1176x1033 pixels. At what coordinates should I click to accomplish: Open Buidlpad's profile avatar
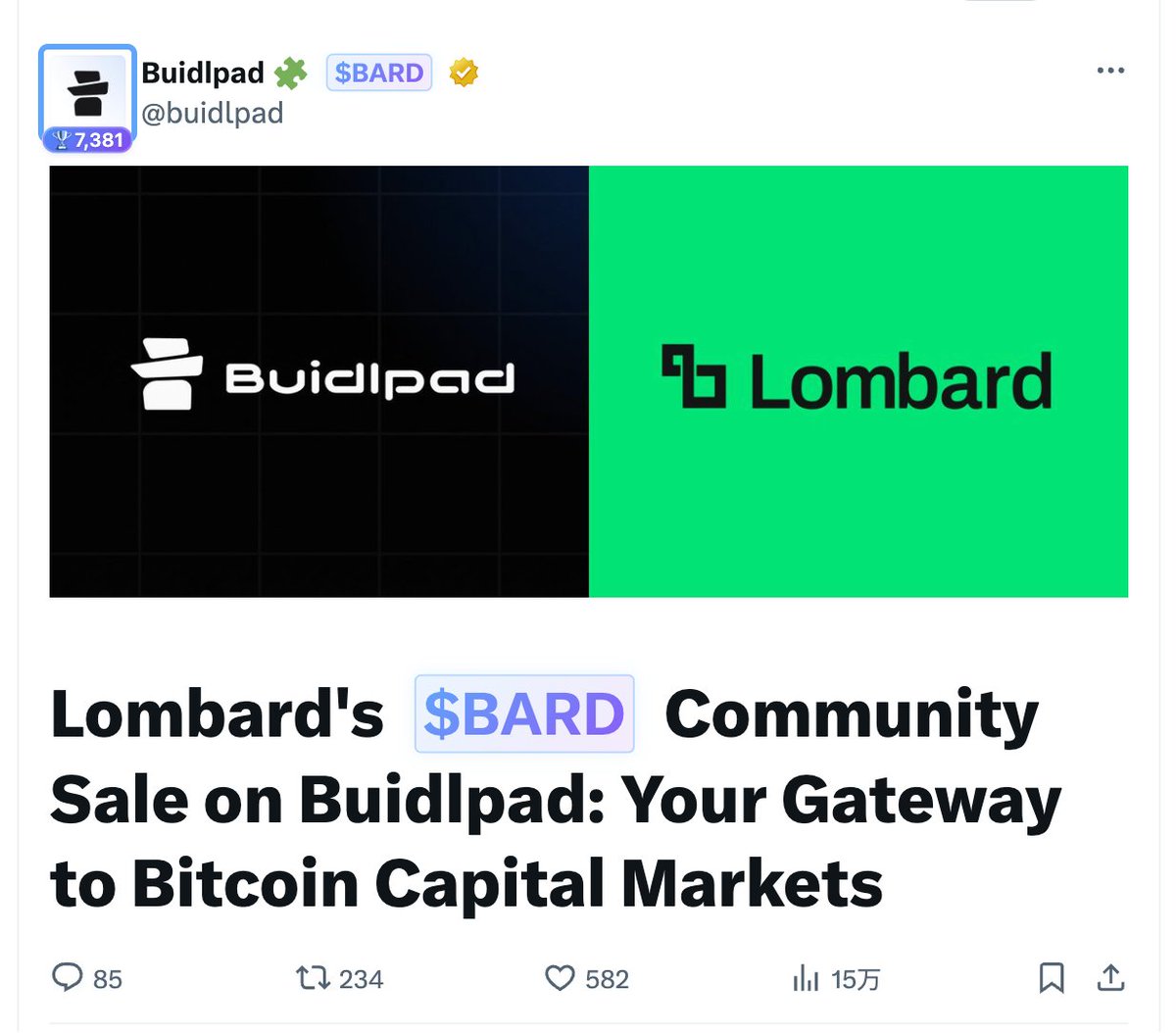point(87,93)
